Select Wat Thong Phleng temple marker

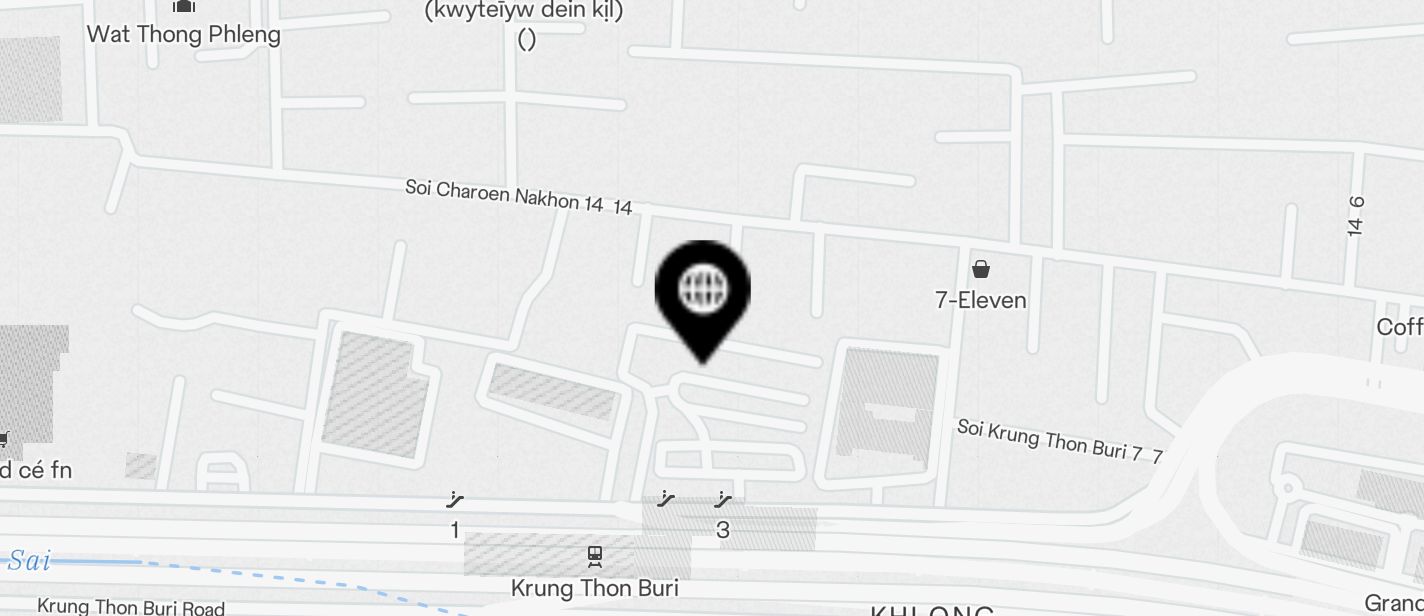coord(183,8)
